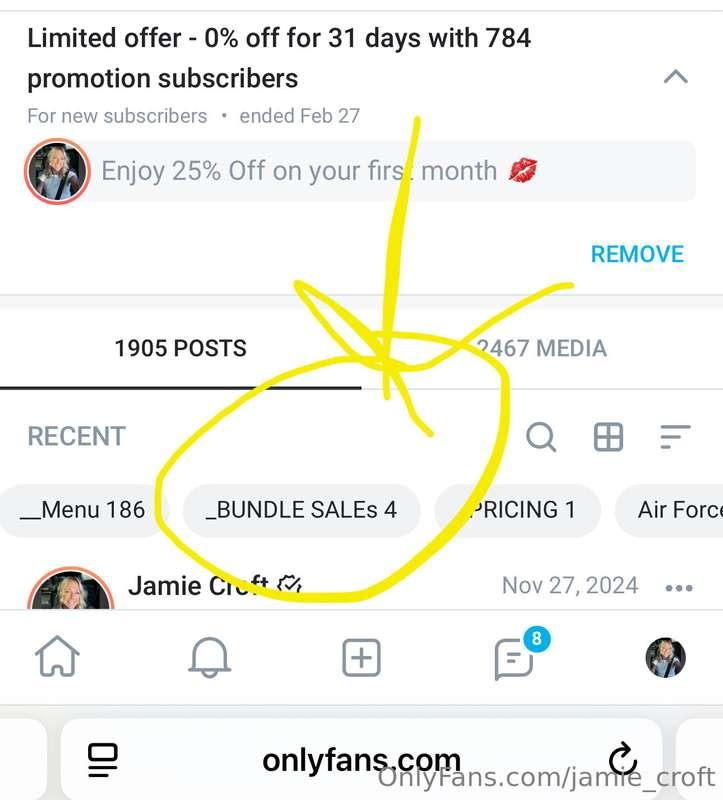The height and width of the screenshot is (800, 723).
Task: Open the search on the posts feed
Action: click(x=541, y=437)
